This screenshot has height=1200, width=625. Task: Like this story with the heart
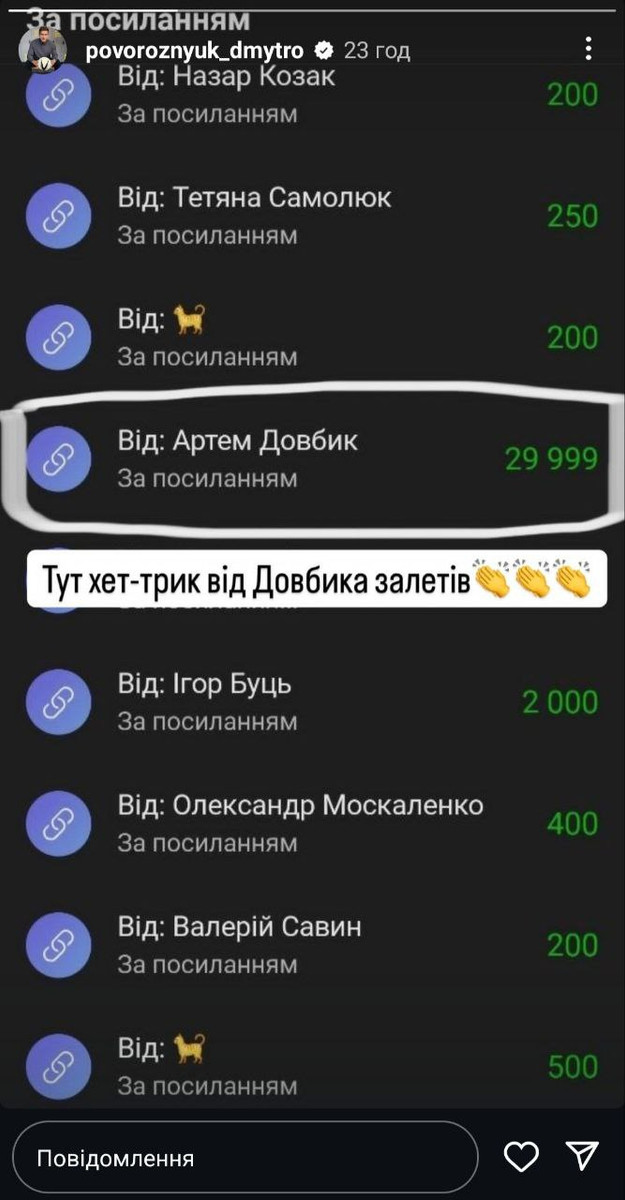click(x=524, y=1158)
